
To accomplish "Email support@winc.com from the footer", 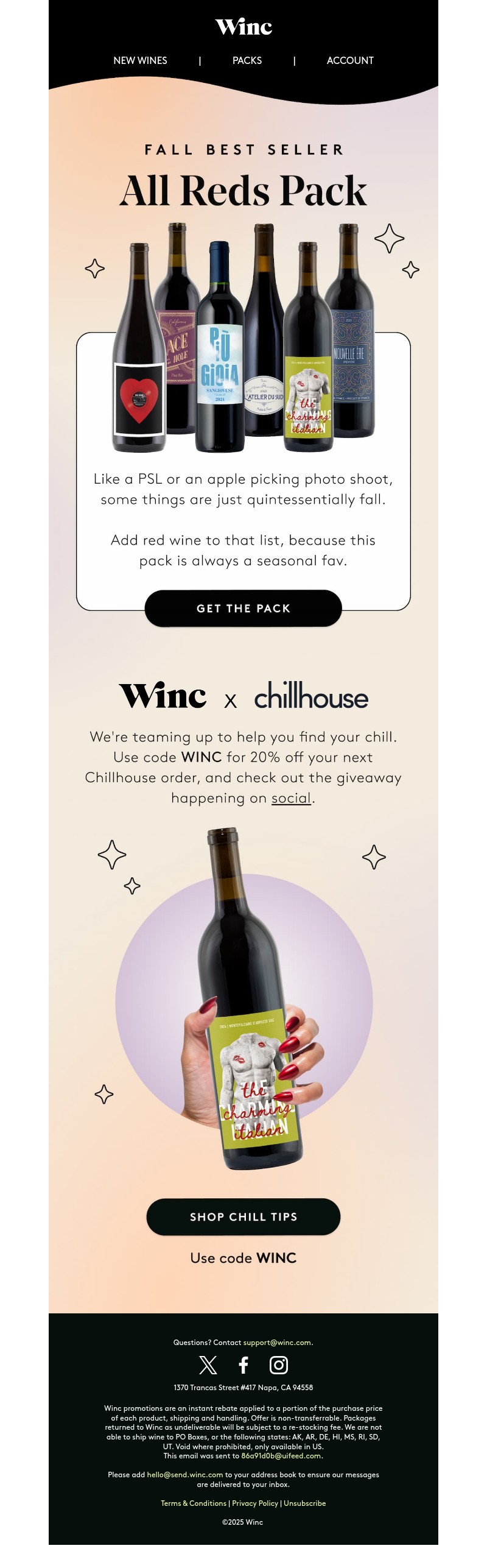I will point(277,1343).
